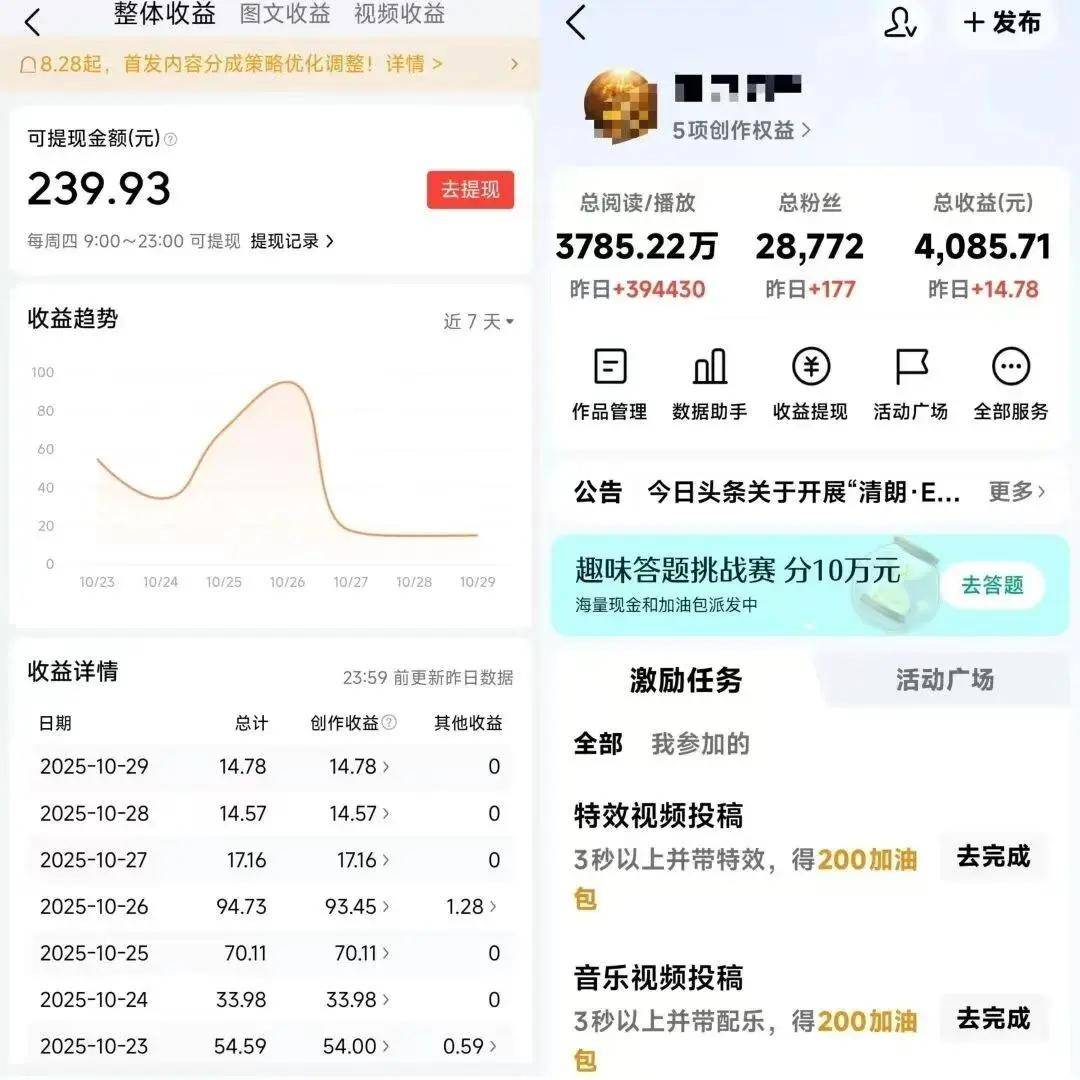
Task: Go back from the 整体收益 page
Action: click(x=33, y=21)
